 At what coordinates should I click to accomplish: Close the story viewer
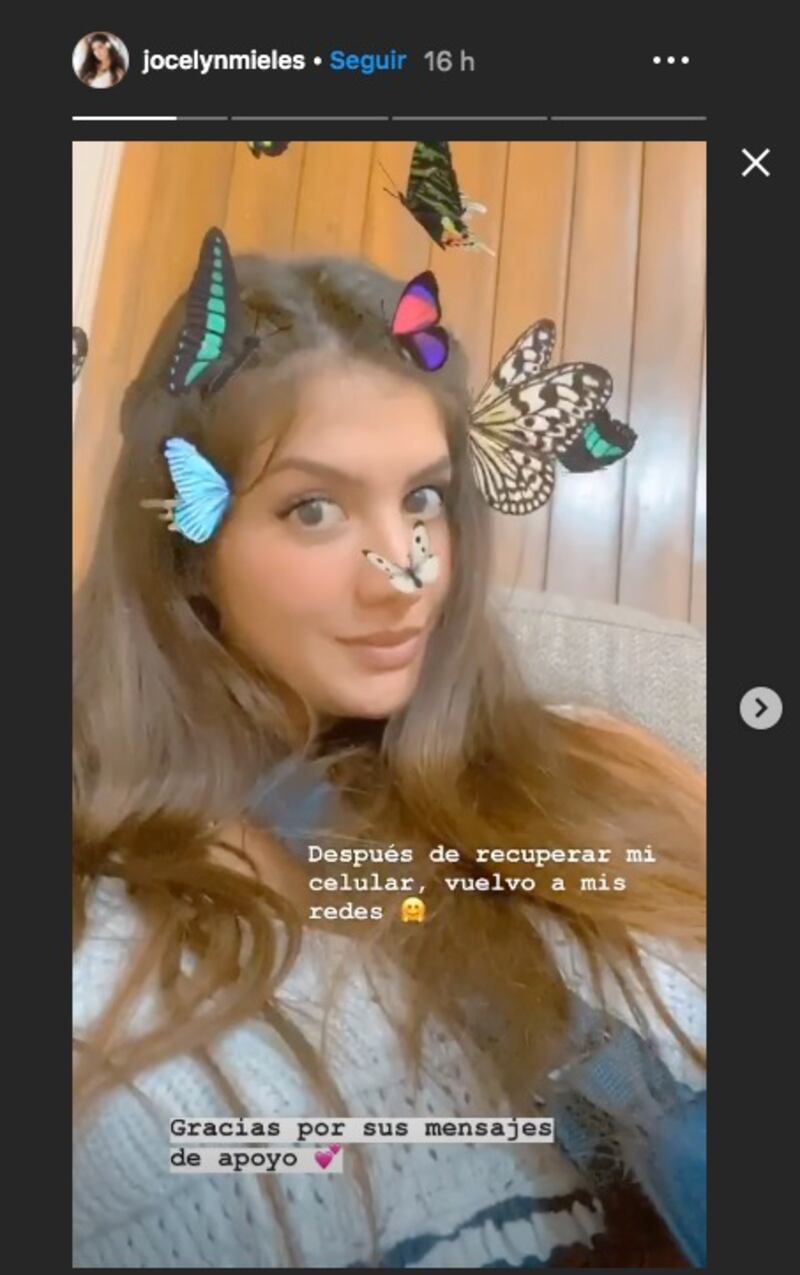pos(755,162)
